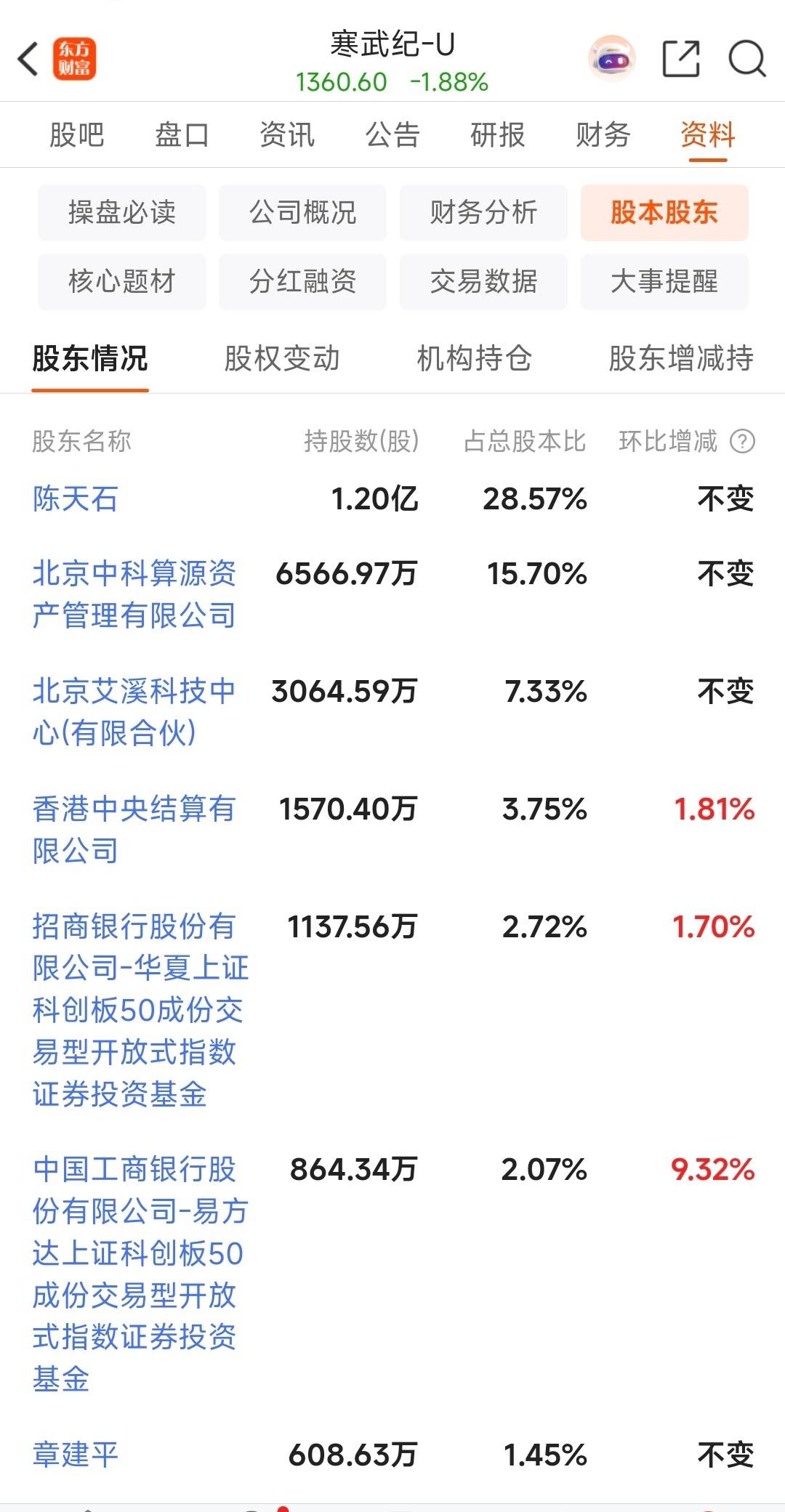Switch to the 股吧 tab
This screenshot has width=785, height=1512.
(x=76, y=135)
